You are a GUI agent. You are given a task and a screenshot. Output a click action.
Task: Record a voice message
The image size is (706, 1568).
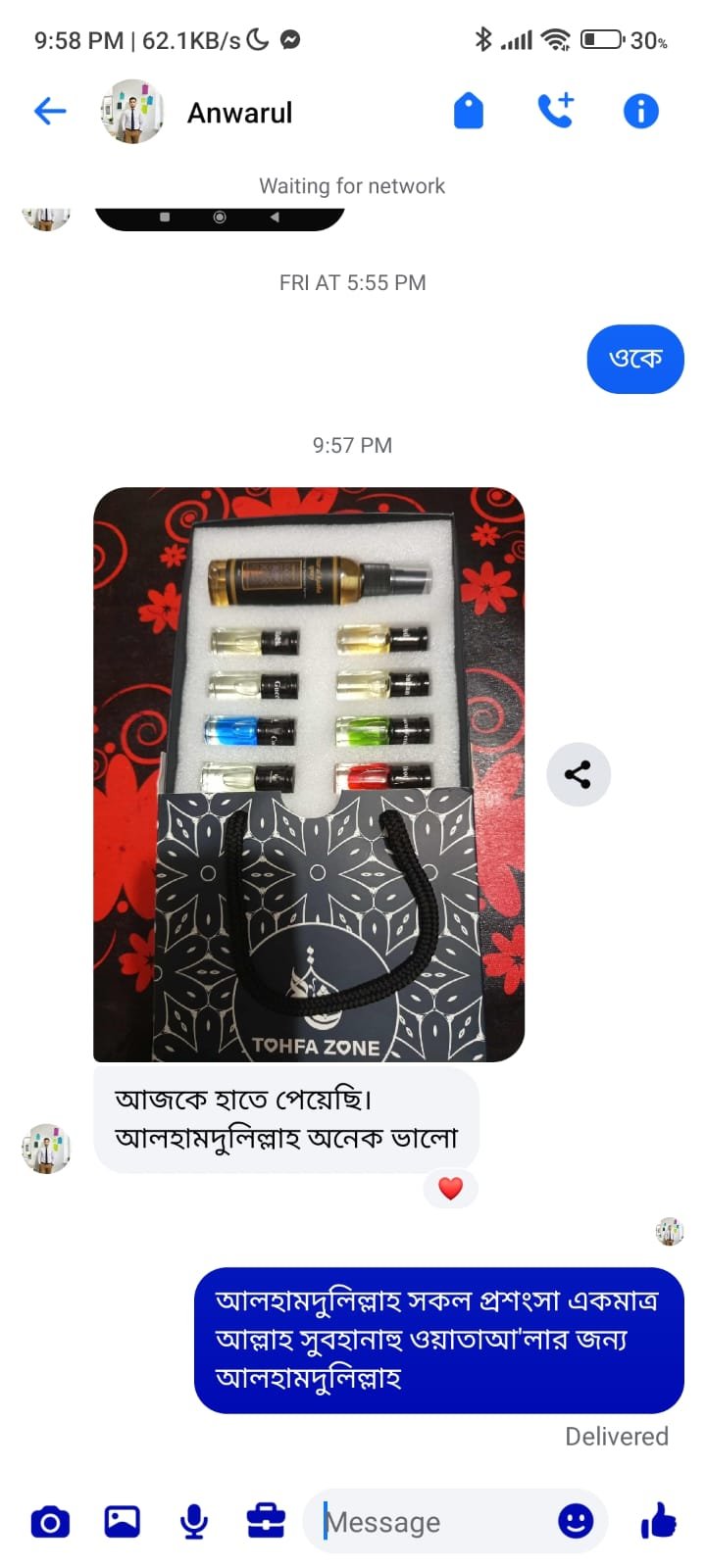(x=194, y=1522)
